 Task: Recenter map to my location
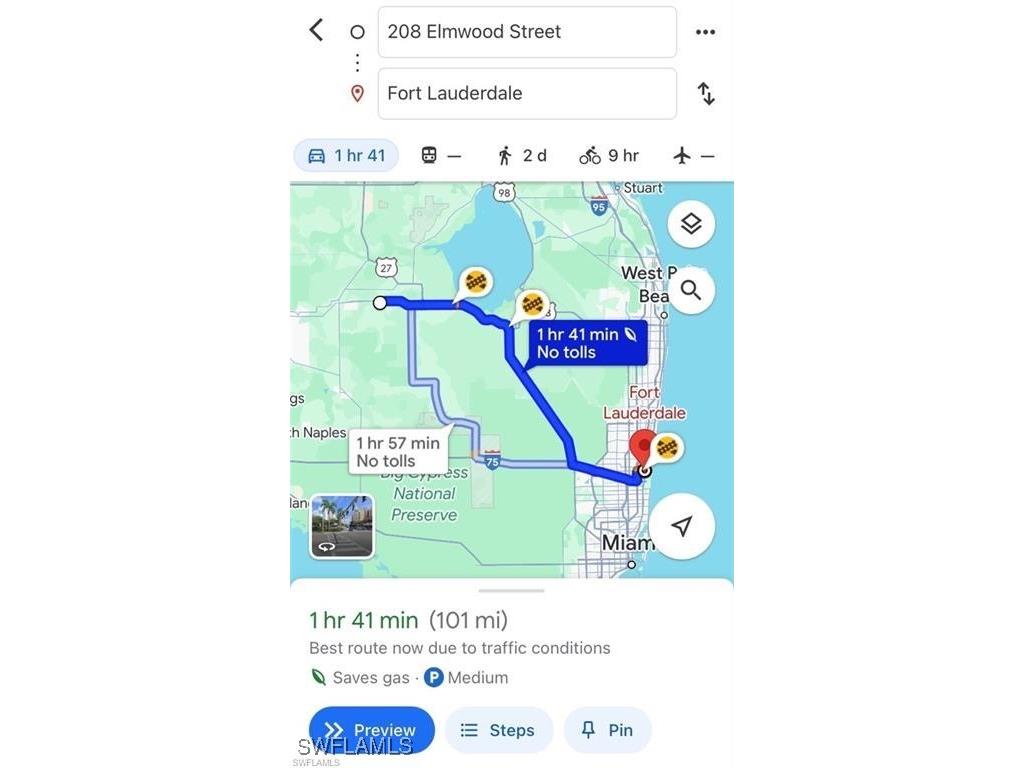pos(682,526)
